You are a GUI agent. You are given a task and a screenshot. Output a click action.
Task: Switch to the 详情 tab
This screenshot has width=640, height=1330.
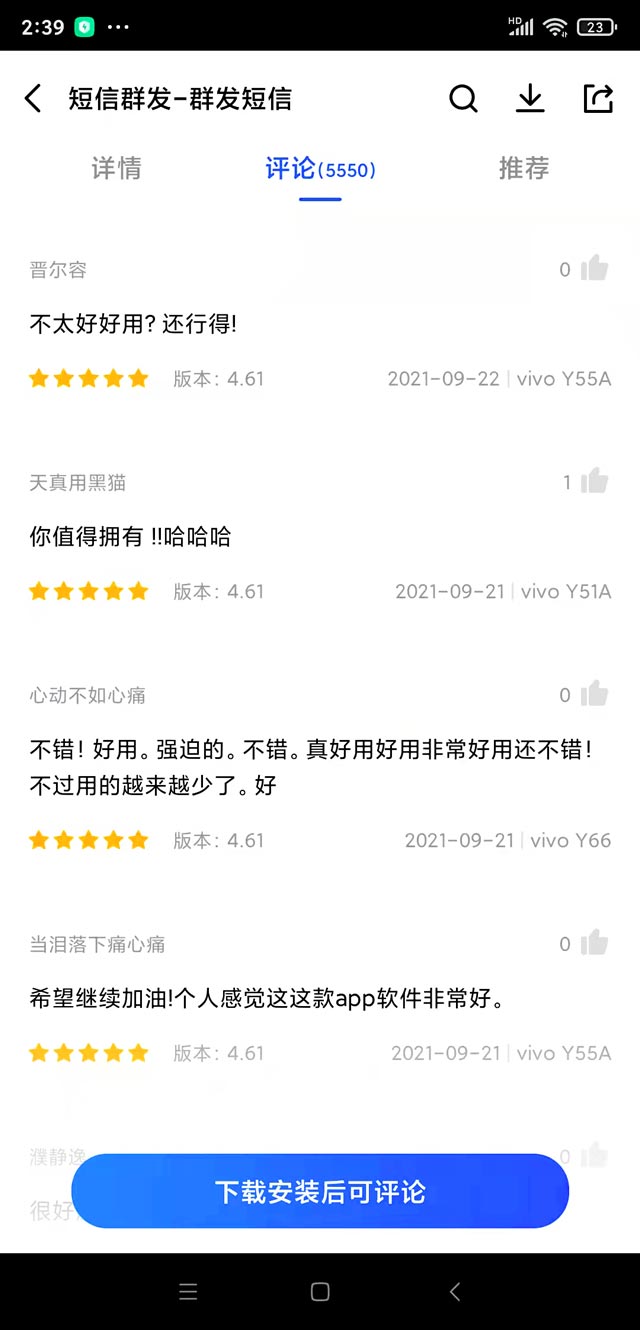tap(116, 168)
